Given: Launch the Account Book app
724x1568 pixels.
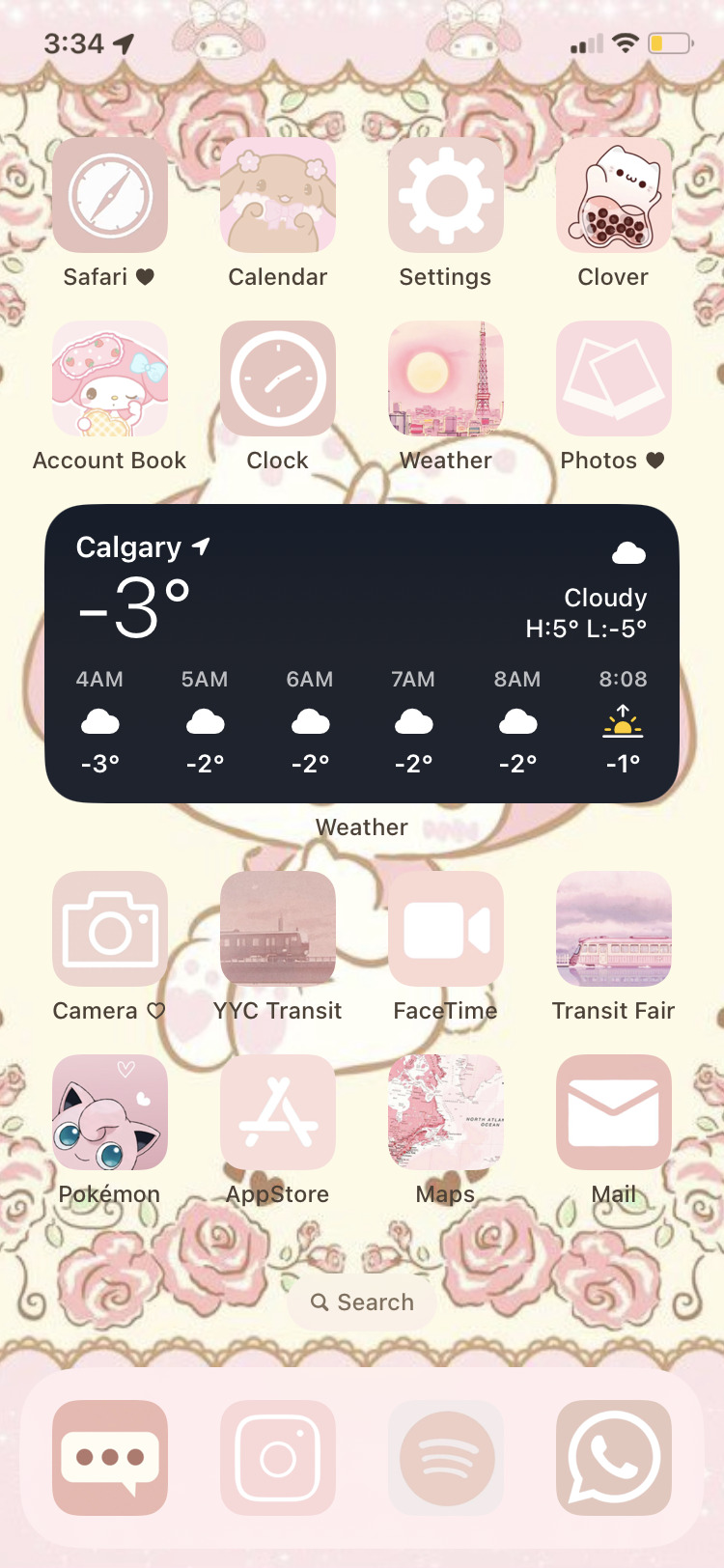Looking at the screenshot, I should click(x=110, y=378).
